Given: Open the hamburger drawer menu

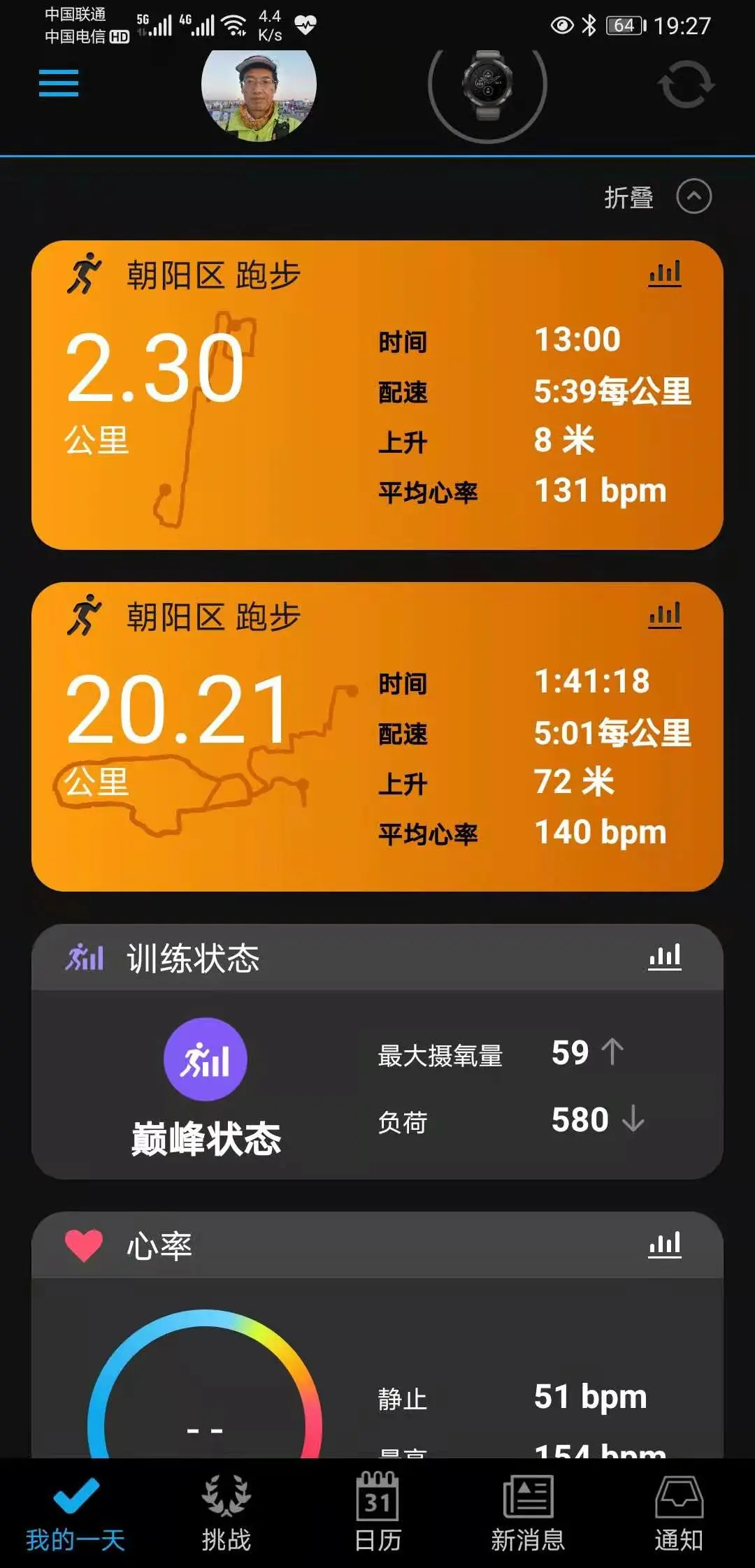Looking at the screenshot, I should (x=59, y=83).
